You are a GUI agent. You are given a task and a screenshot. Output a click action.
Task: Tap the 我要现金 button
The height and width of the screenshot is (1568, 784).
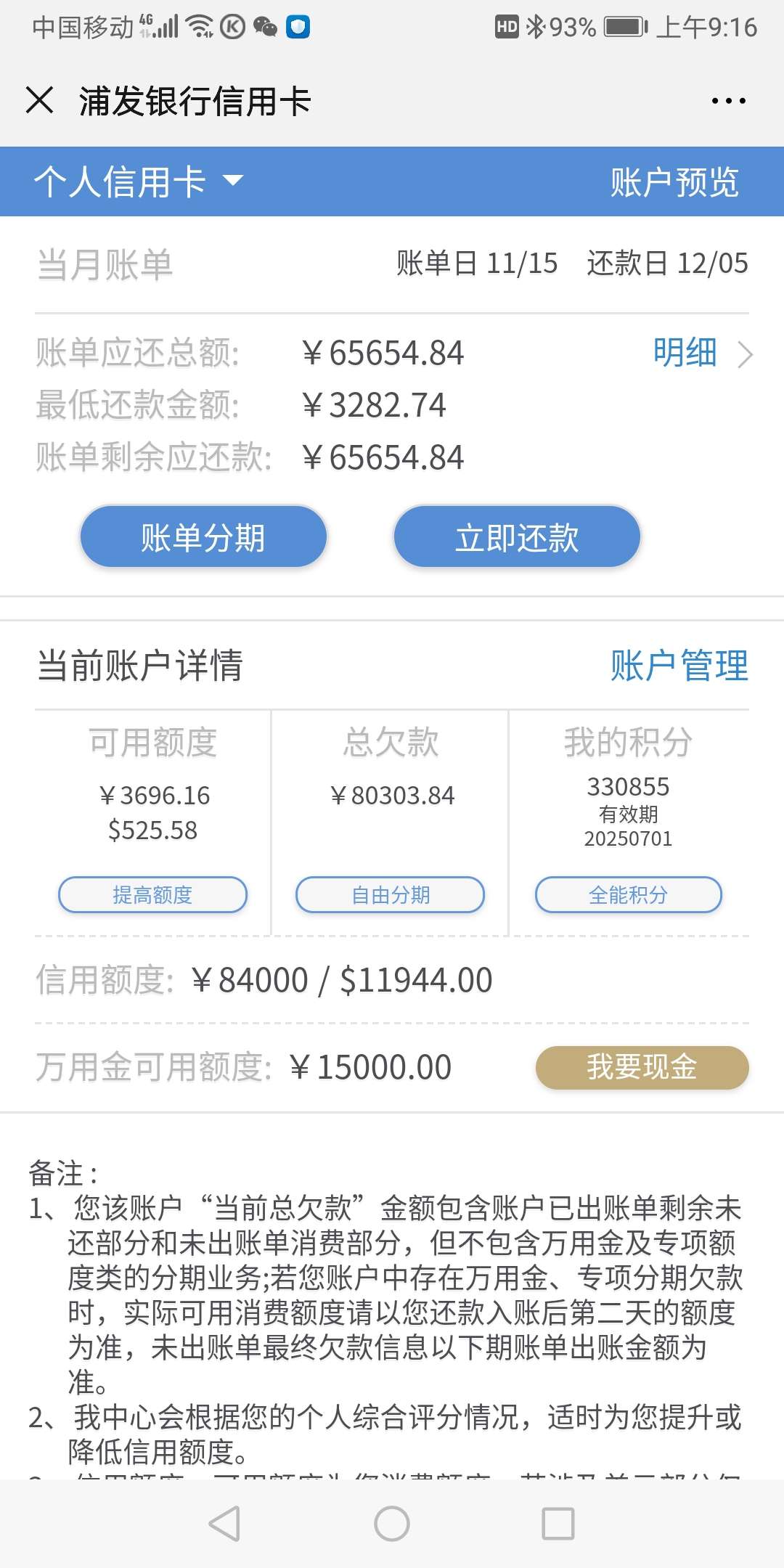pyautogui.click(x=642, y=1067)
